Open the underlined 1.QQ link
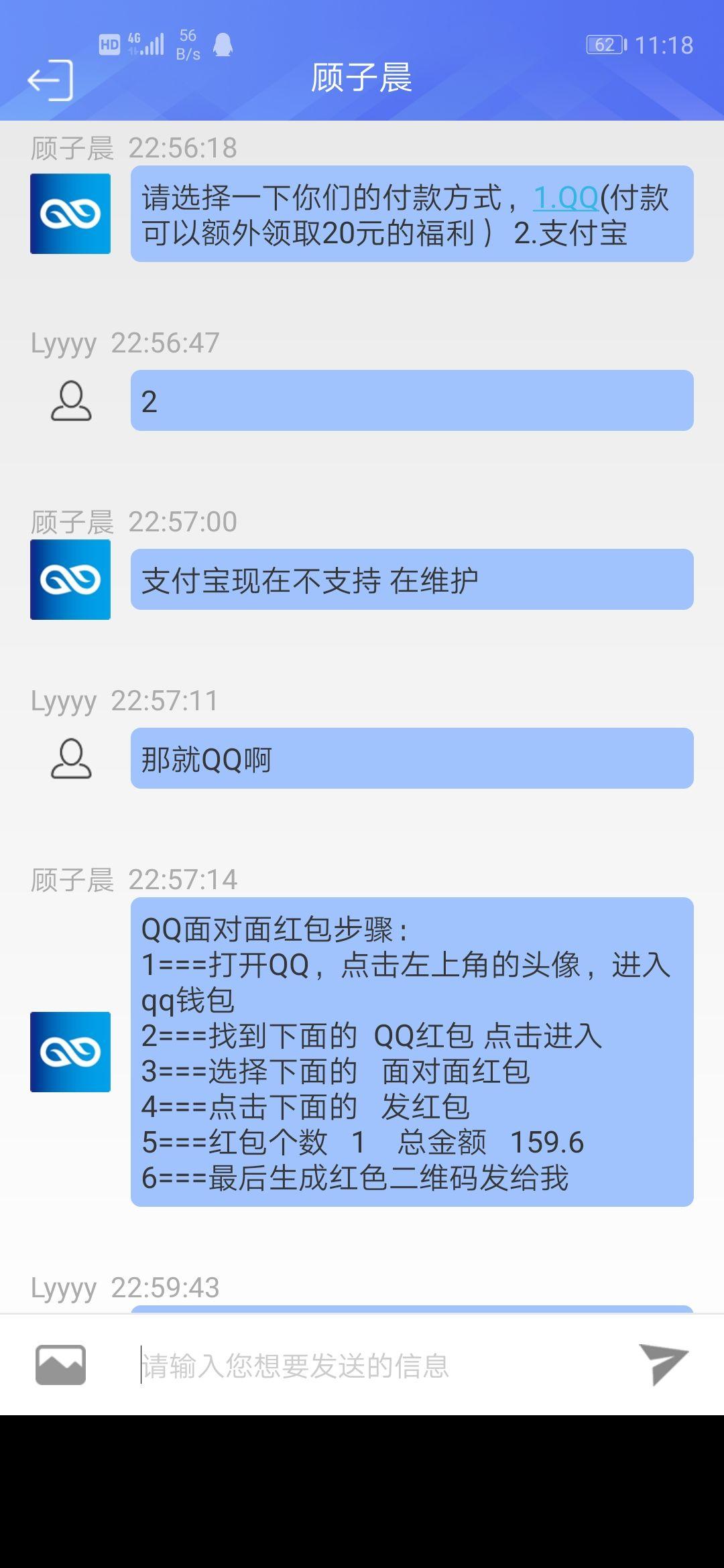724x1568 pixels. pyautogui.click(x=566, y=198)
